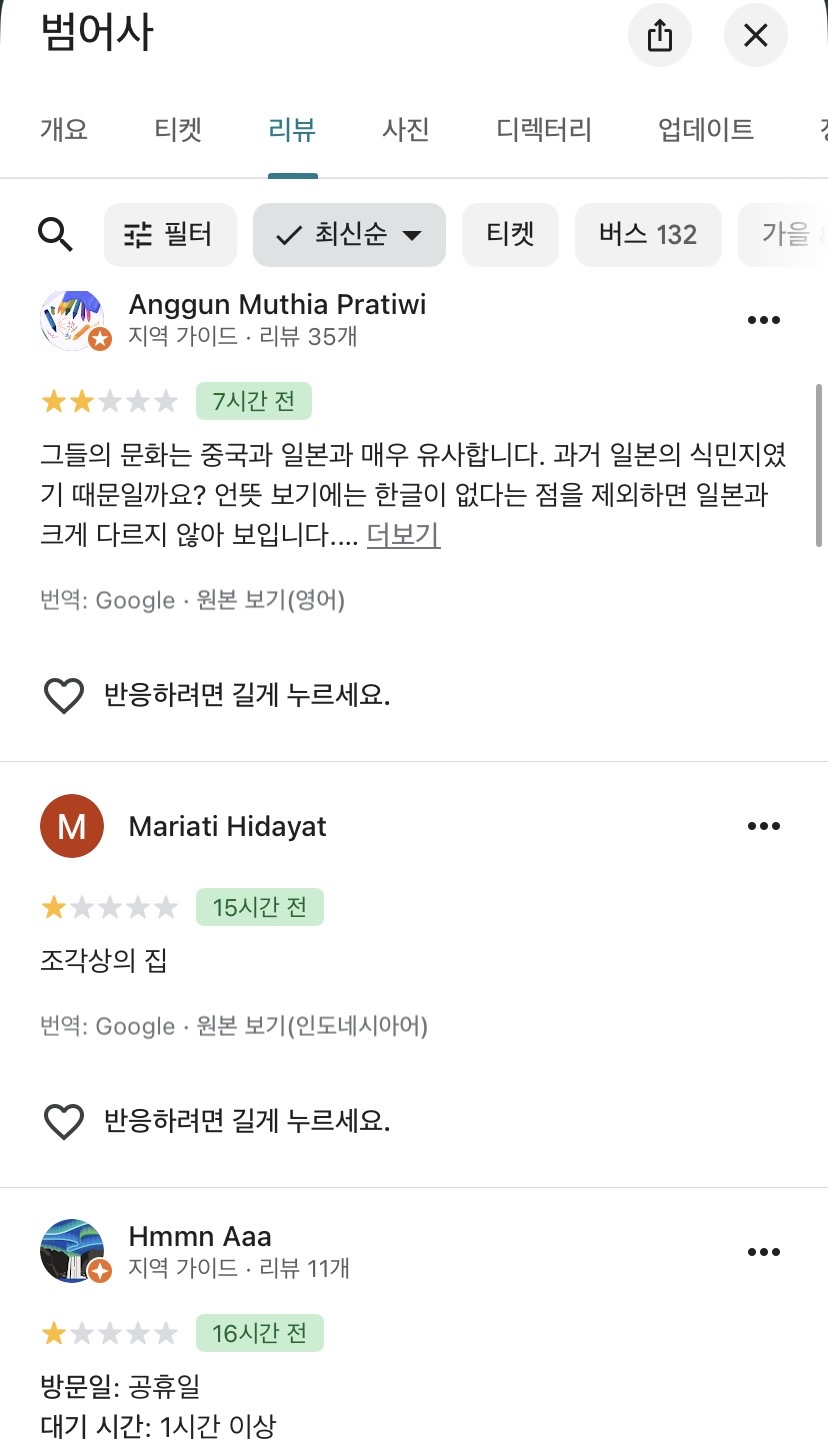Open the filter options with the 필터 icon
This screenshot has height=1443, width=828.
[x=170, y=235]
